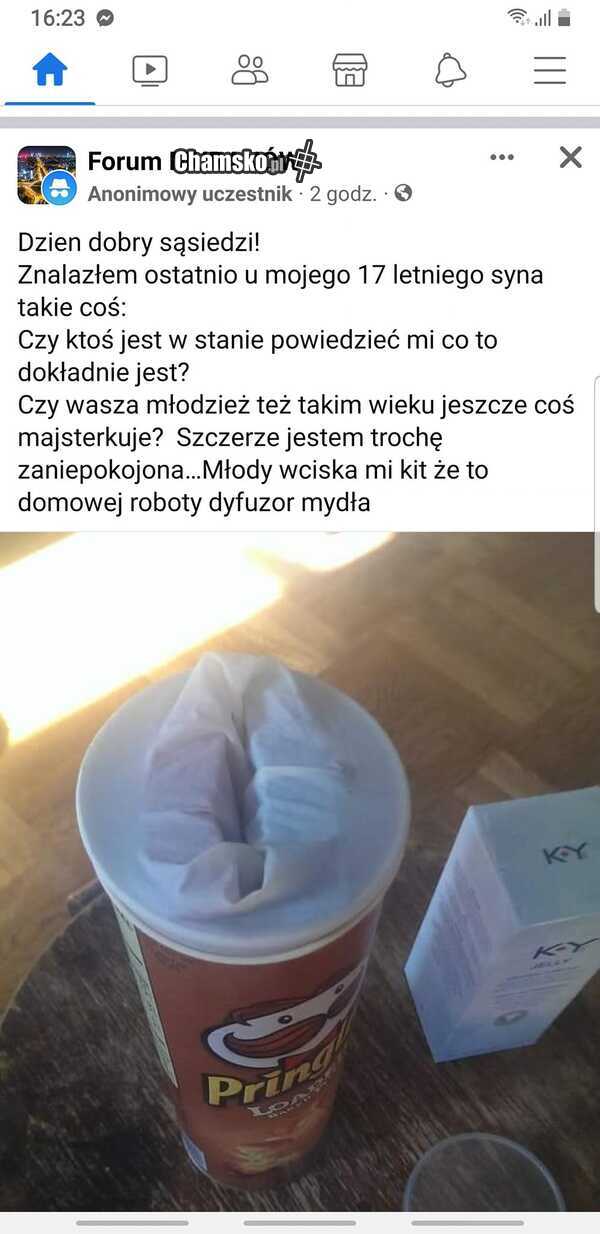
Task: Open the hamburger menu tab
Action: (x=550, y=70)
